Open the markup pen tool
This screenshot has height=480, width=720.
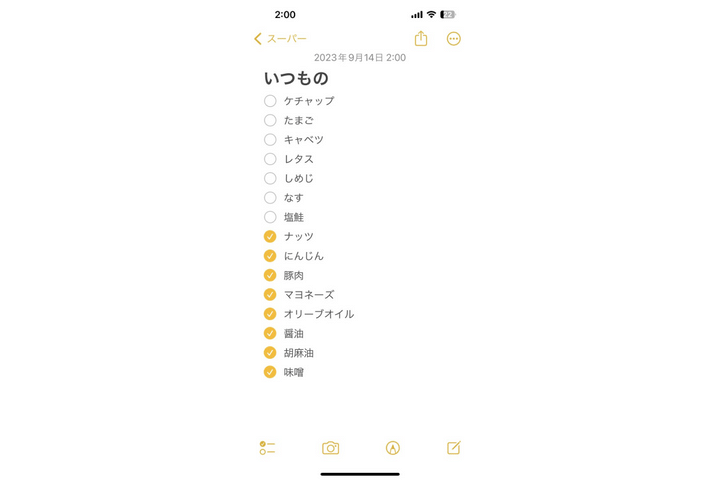coord(392,448)
